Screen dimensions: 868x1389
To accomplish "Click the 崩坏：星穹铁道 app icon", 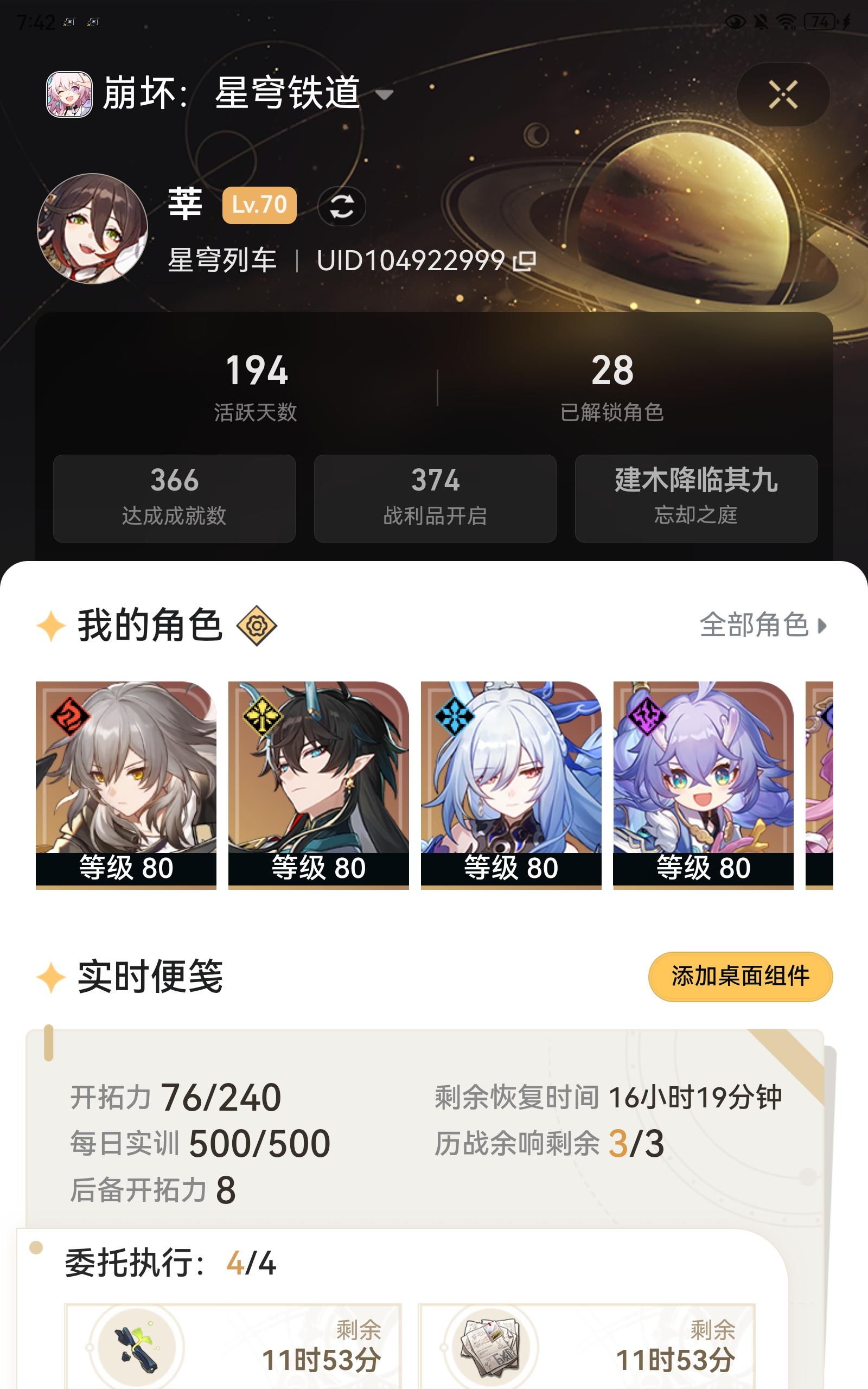I will (x=70, y=94).
